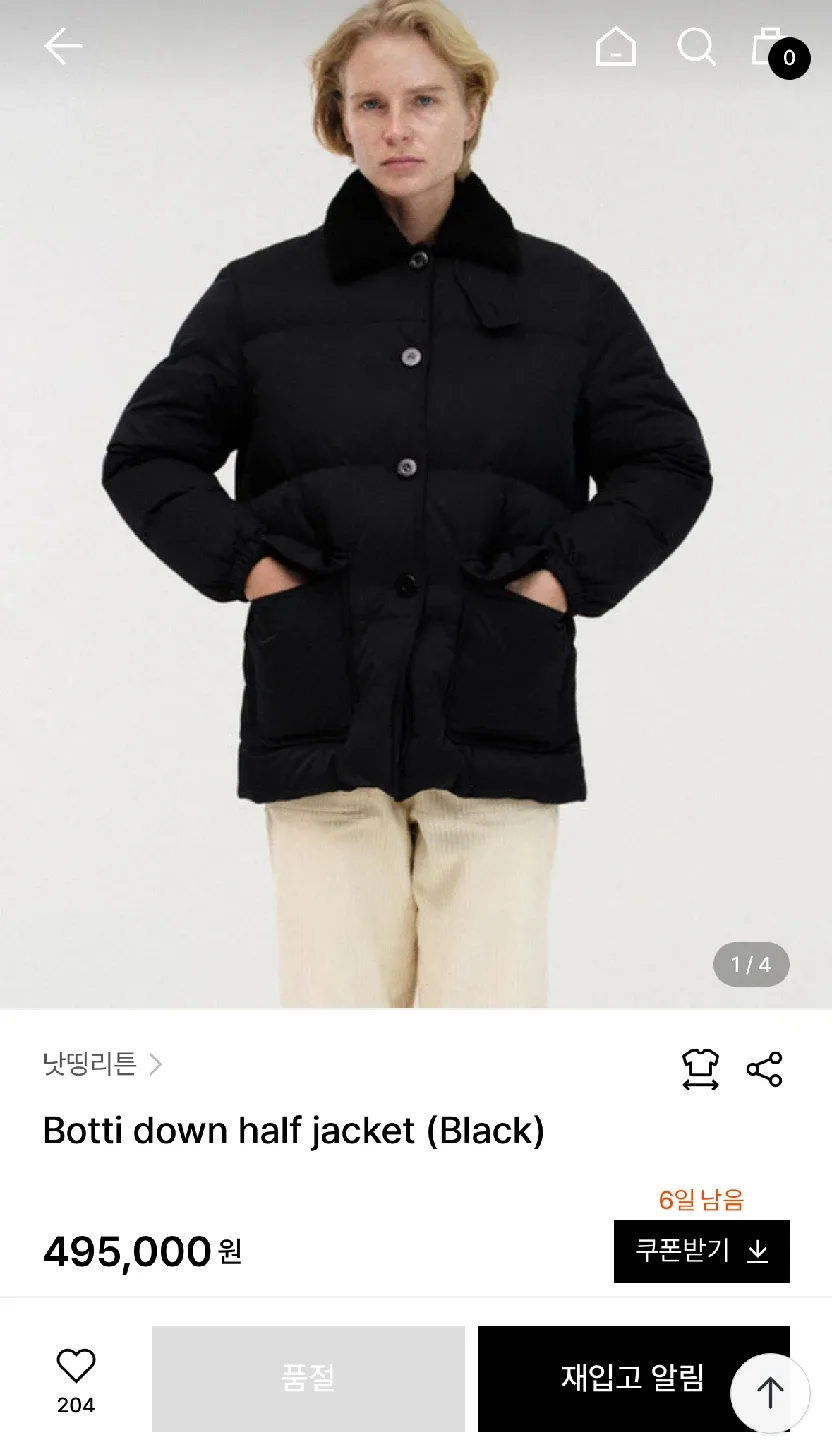Jump to top with arrow button
Image resolution: width=832 pixels, height=1440 pixels.
(x=770, y=1393)
